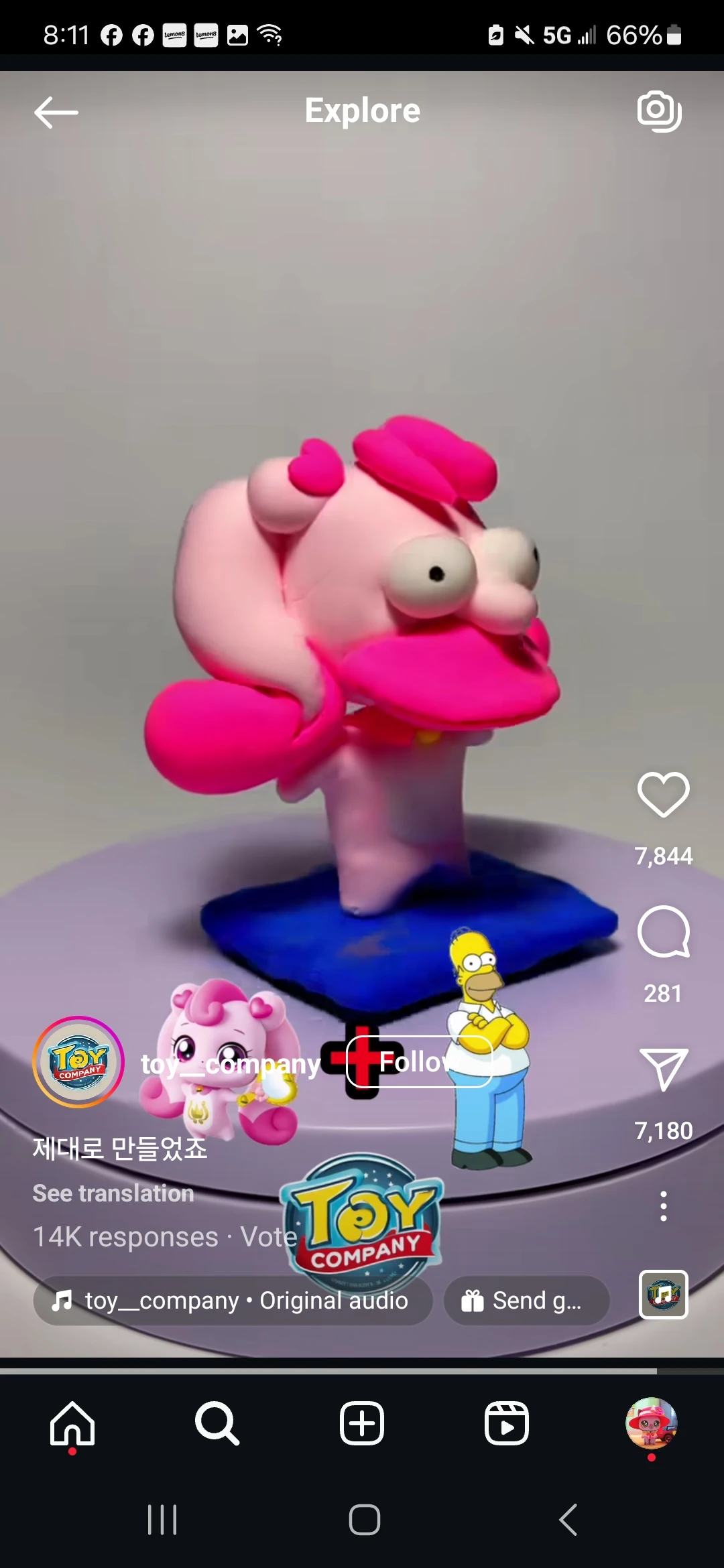The width and height of the screenshot is (724, 1568).
Task: Open the three-dot more options menu
Action: [x=663, y=1206]
